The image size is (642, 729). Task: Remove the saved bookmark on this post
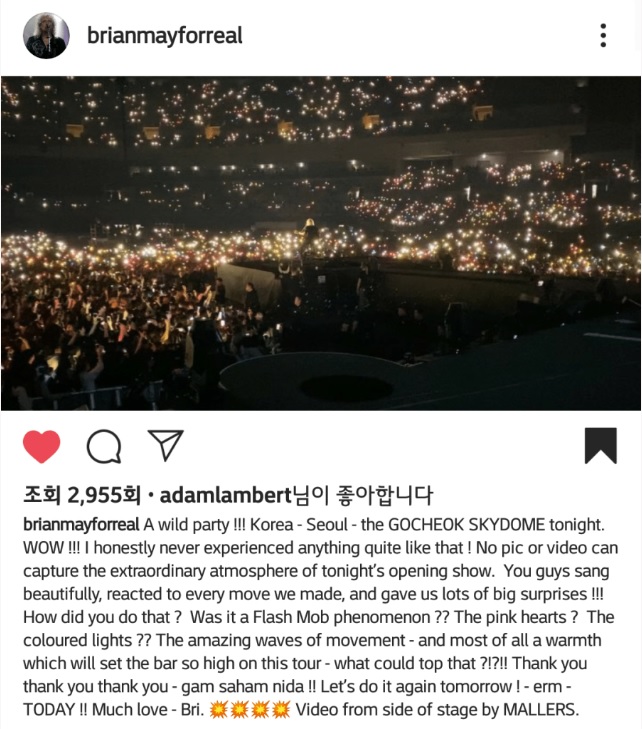[600, 446]
